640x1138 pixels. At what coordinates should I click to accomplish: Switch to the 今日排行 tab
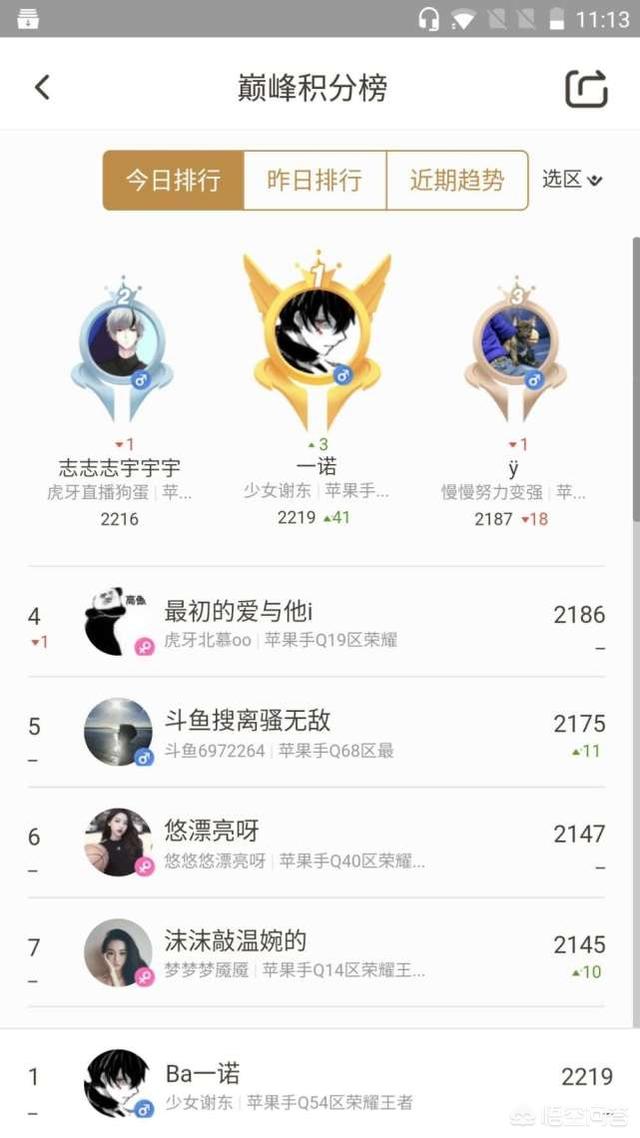point(173,181)
